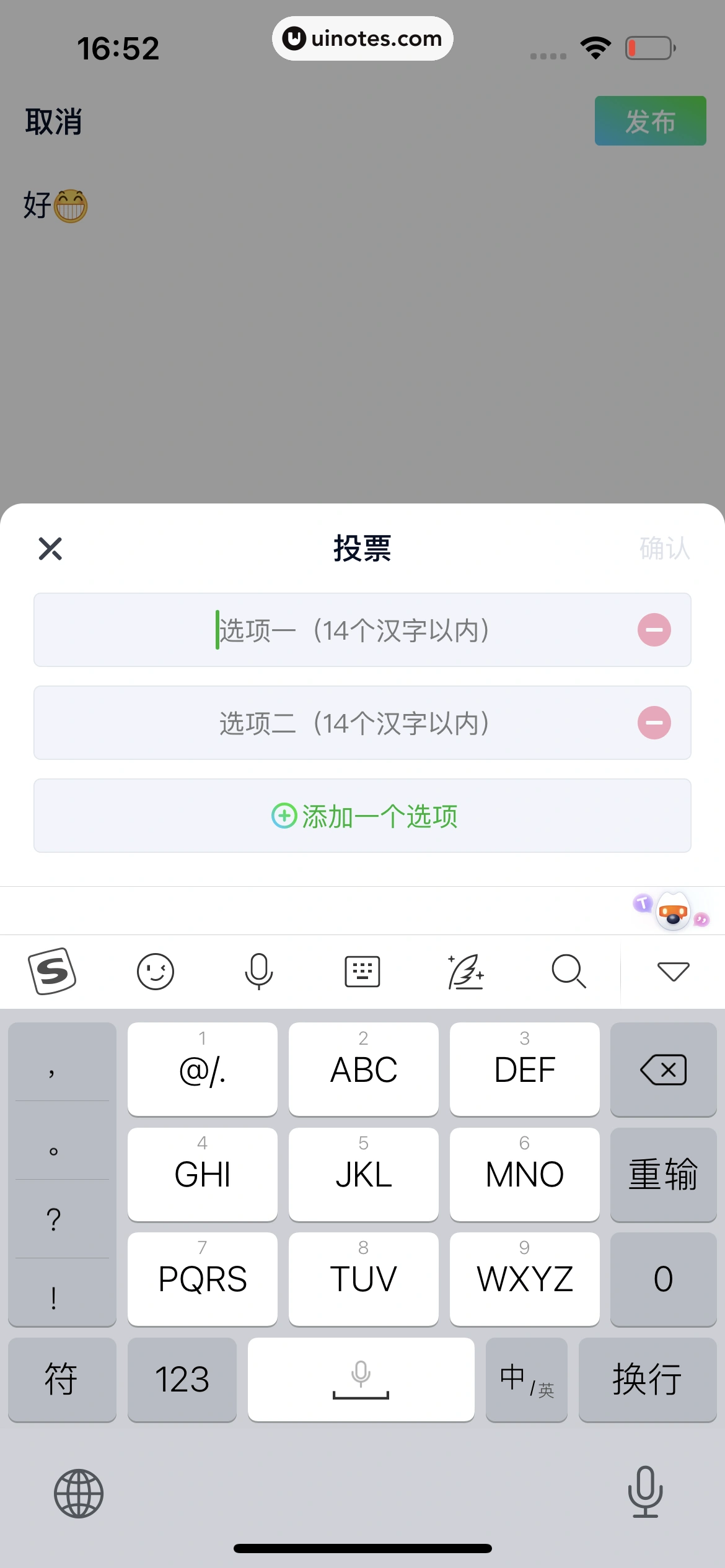Open the Sogou keyboard menu logo
This screenshot has width=725, height=1568.
52,971
